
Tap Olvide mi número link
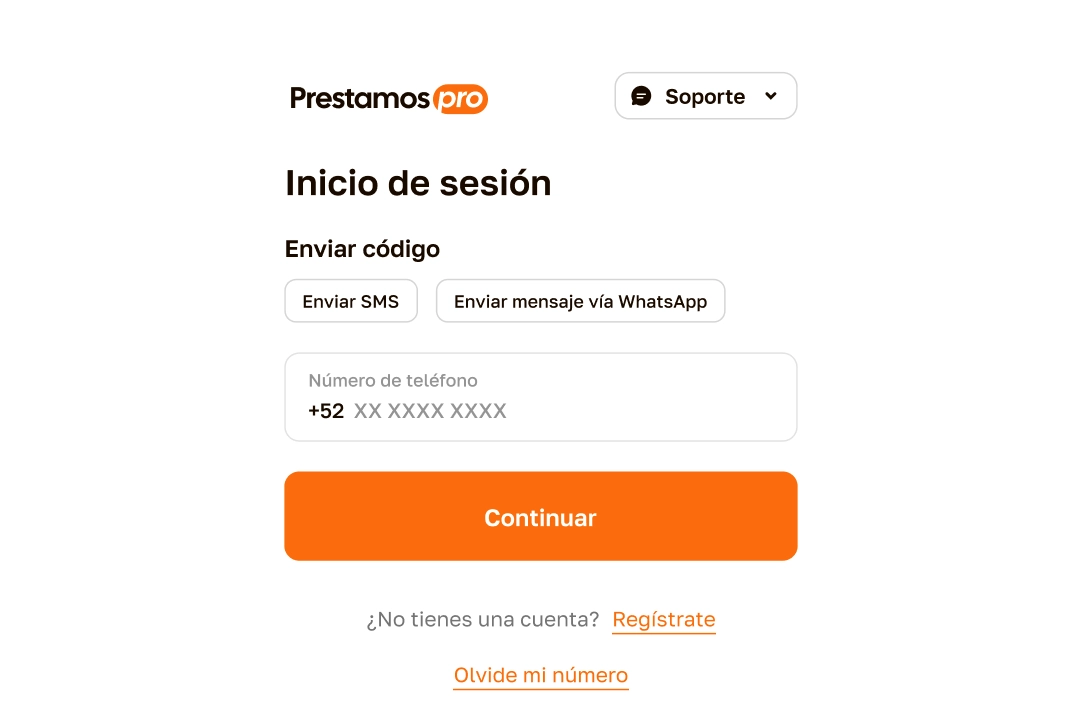[x=540, y=676]
